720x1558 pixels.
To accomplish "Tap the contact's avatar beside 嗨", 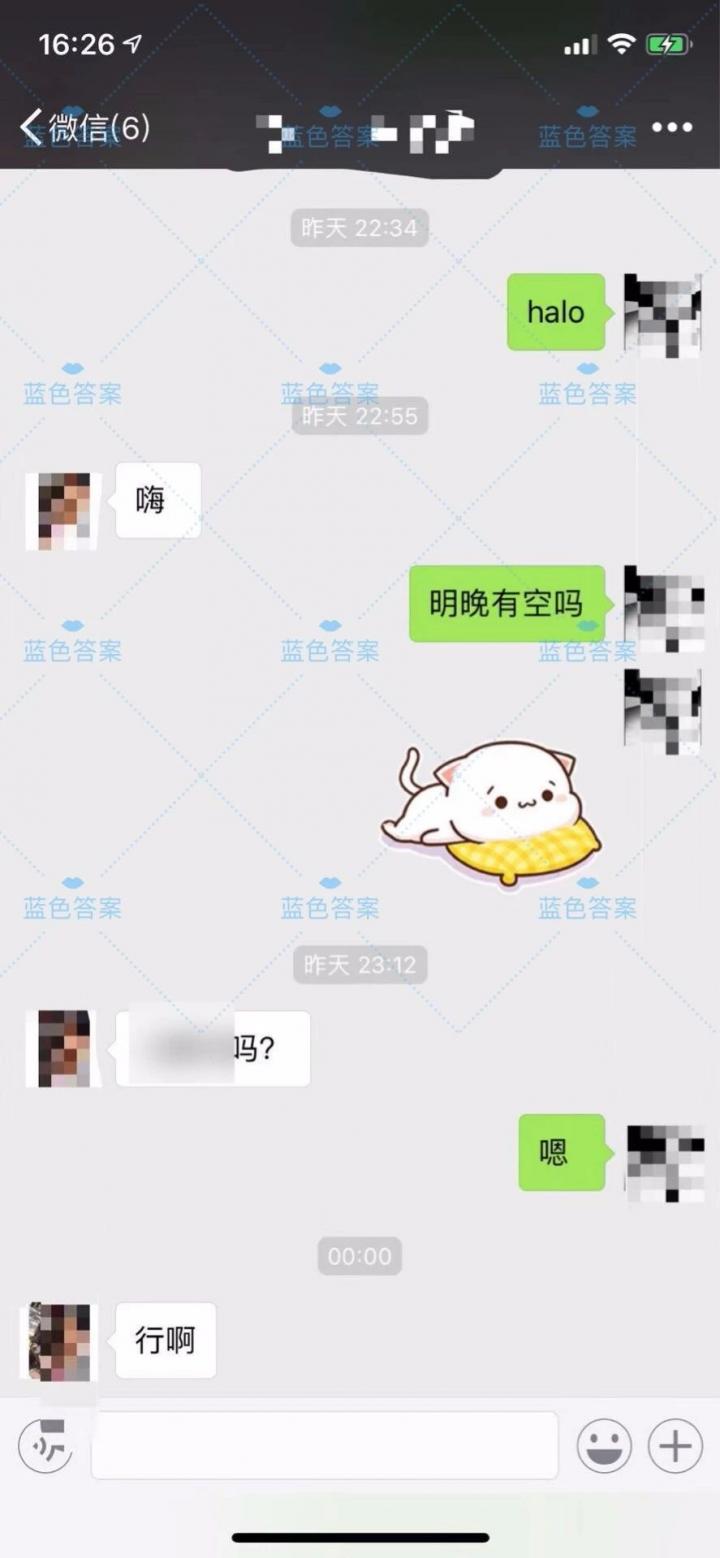I will tap(64, 510).
